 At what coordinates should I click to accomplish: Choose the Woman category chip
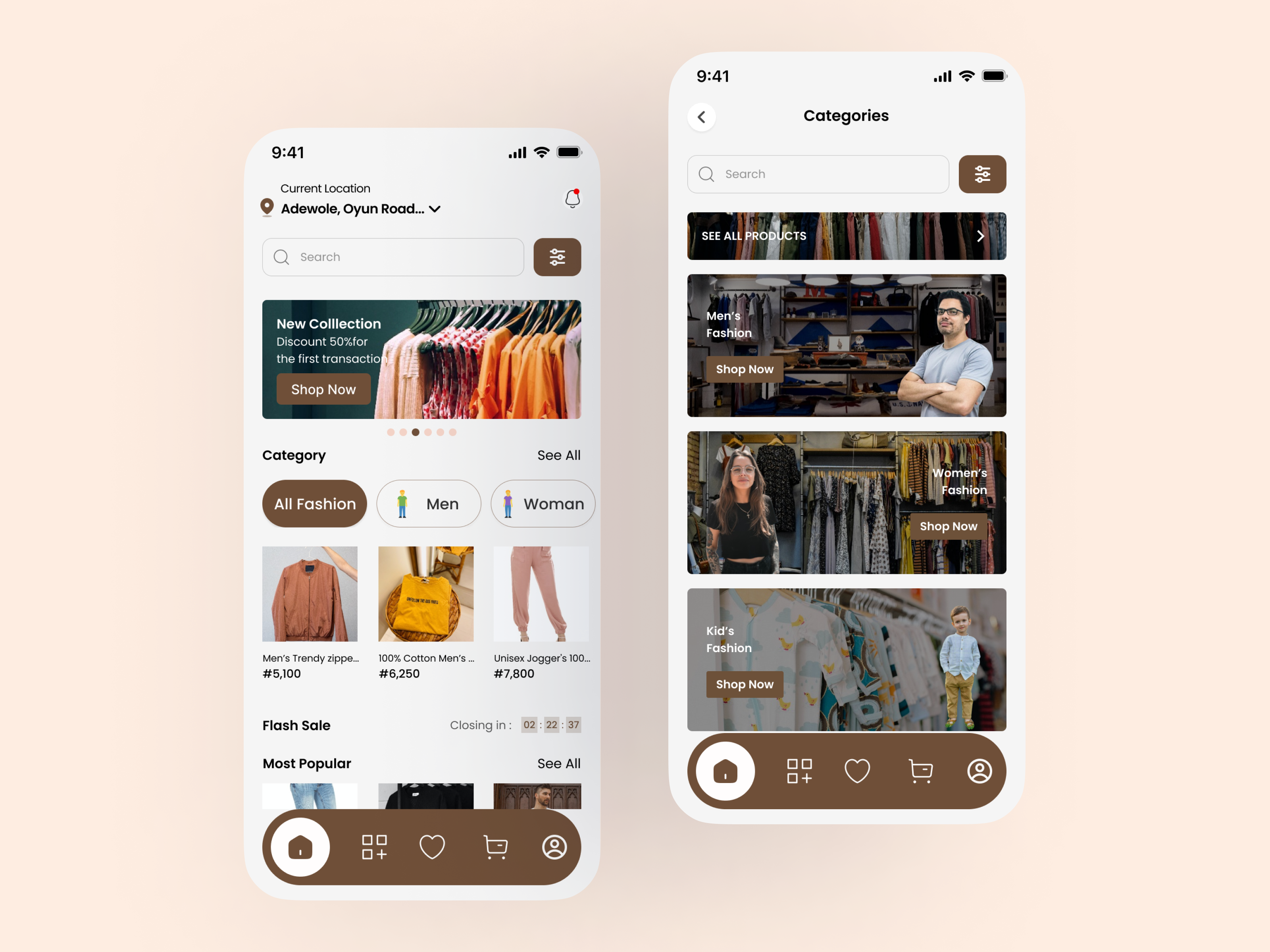543,504
